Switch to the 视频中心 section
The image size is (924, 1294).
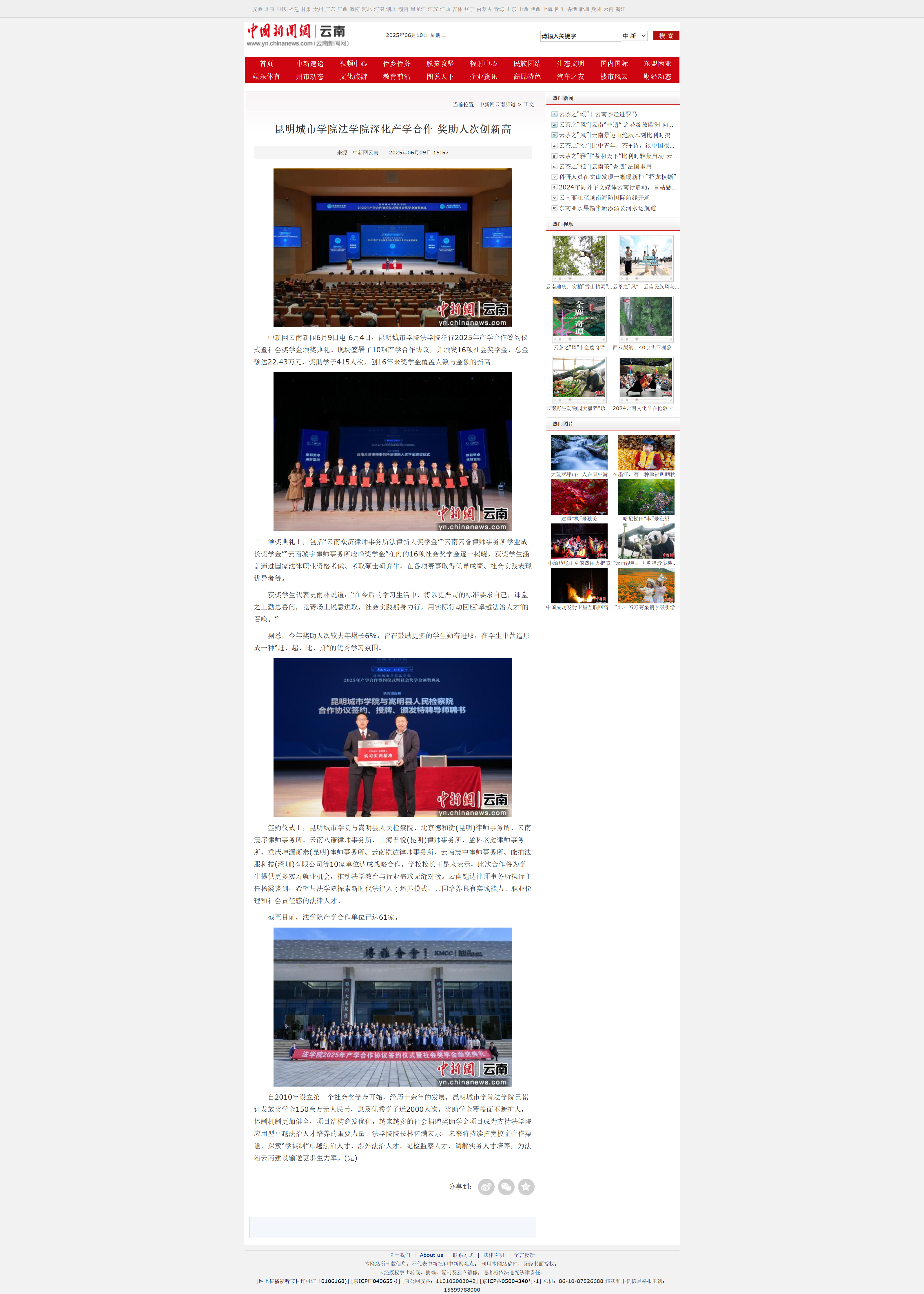point(353,64)
